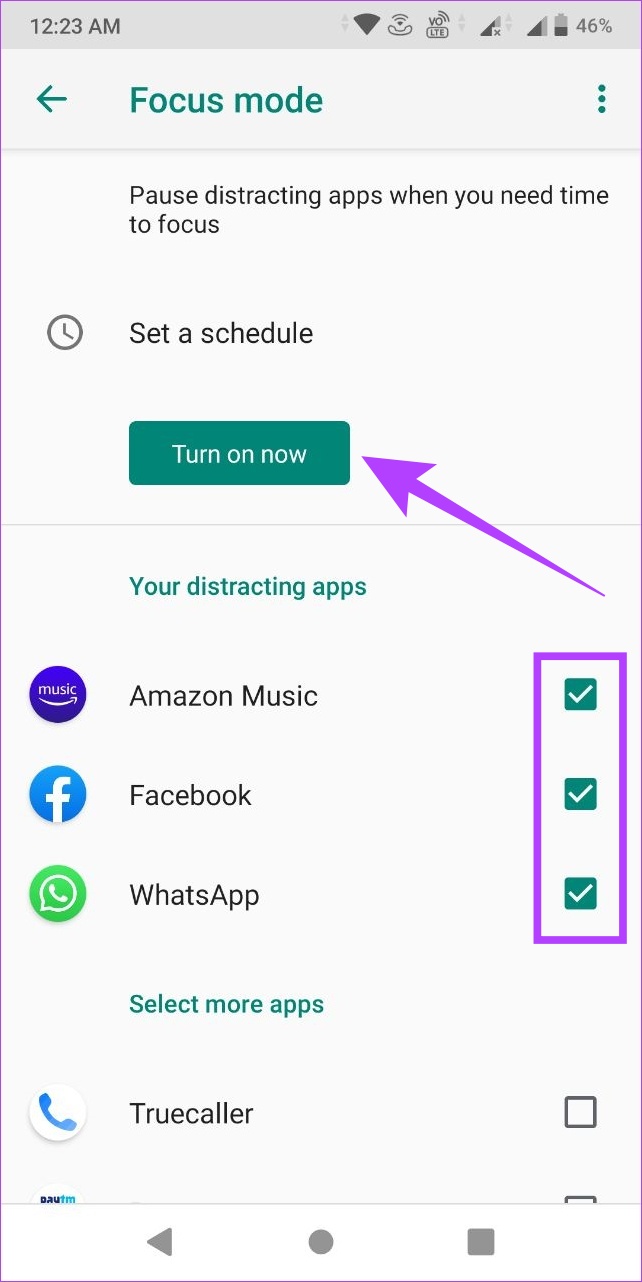The width and height of the screenshot is (642, 1282).
Task: Check the Truecaller checkbox
Action: pyautogui.click(x=580, y=1112)
